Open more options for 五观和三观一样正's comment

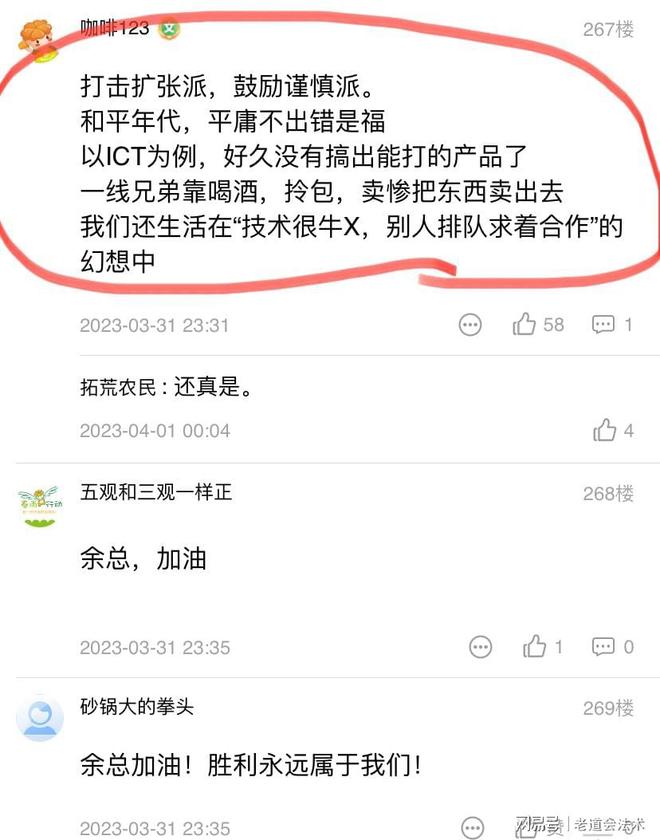point(481,646)
